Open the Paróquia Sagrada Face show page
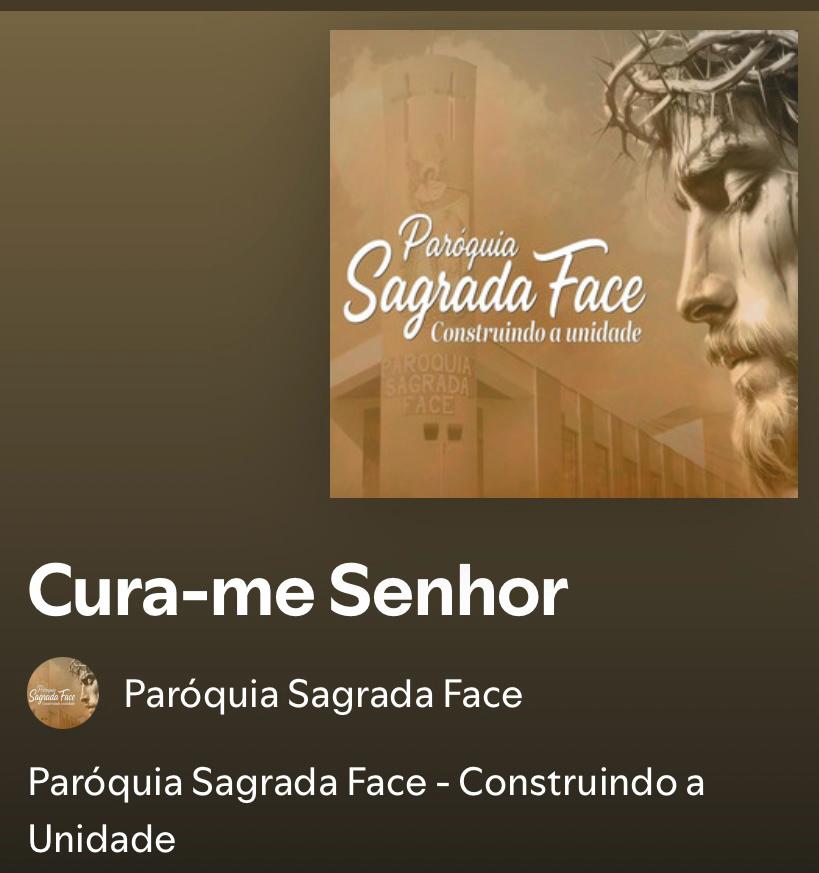Viewport: 819px width, 873px height. (x=322, y=693)
